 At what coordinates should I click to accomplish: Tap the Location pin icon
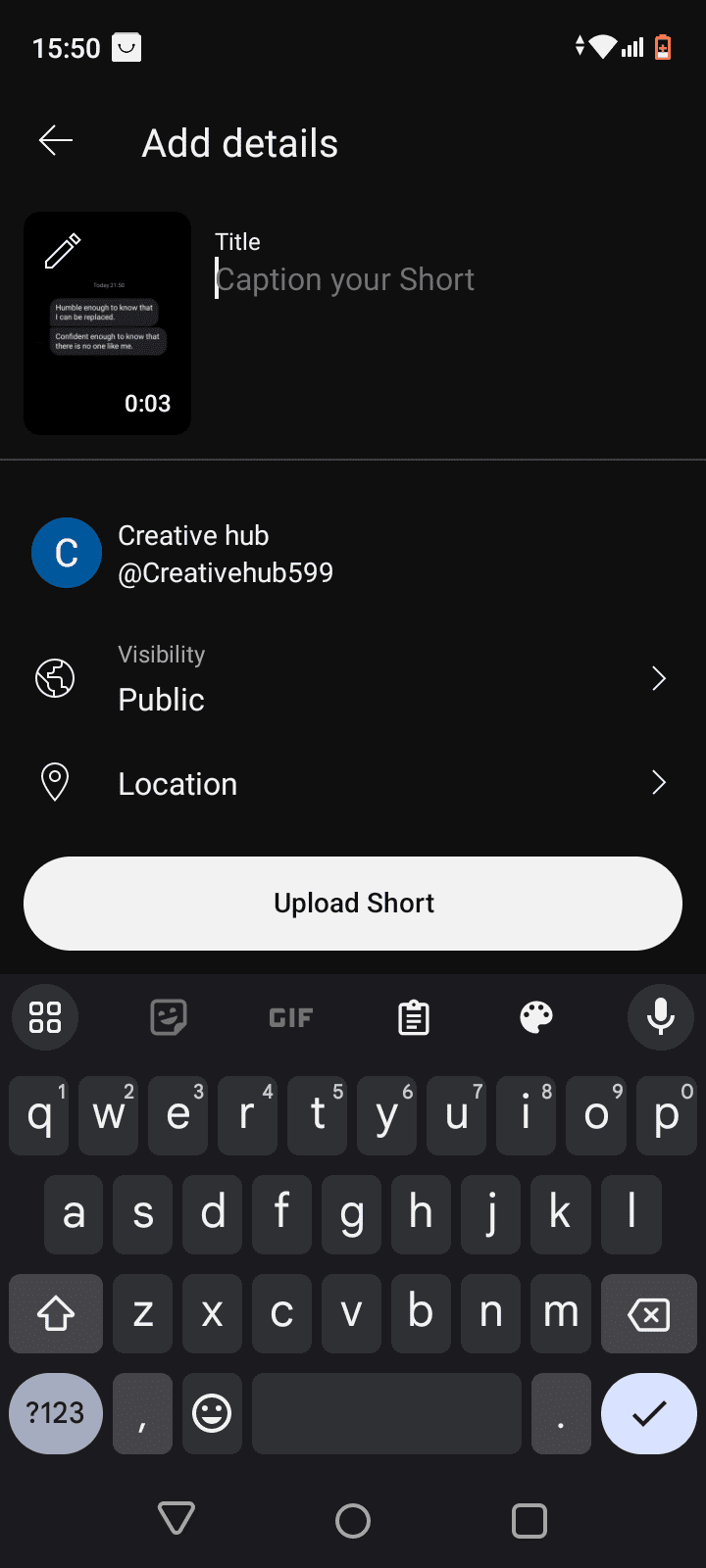click(x=55, y=782)
